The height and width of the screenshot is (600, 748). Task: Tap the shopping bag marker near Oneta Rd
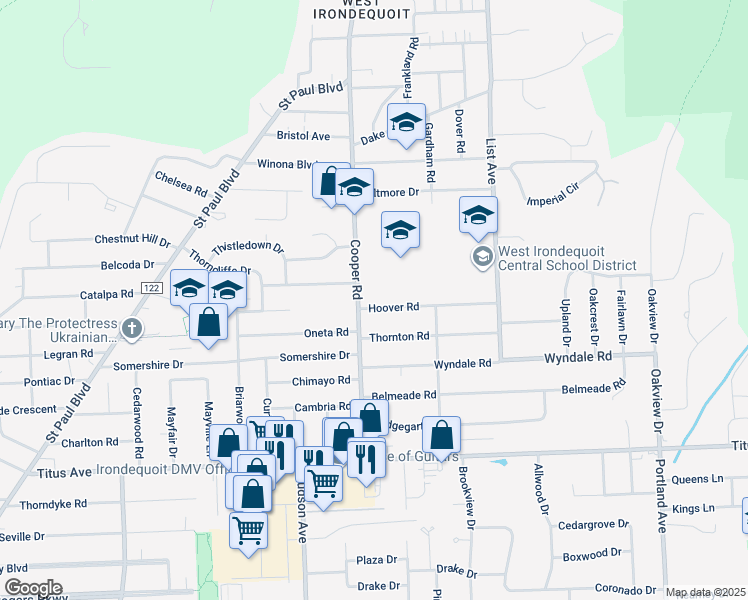(208, 322)
